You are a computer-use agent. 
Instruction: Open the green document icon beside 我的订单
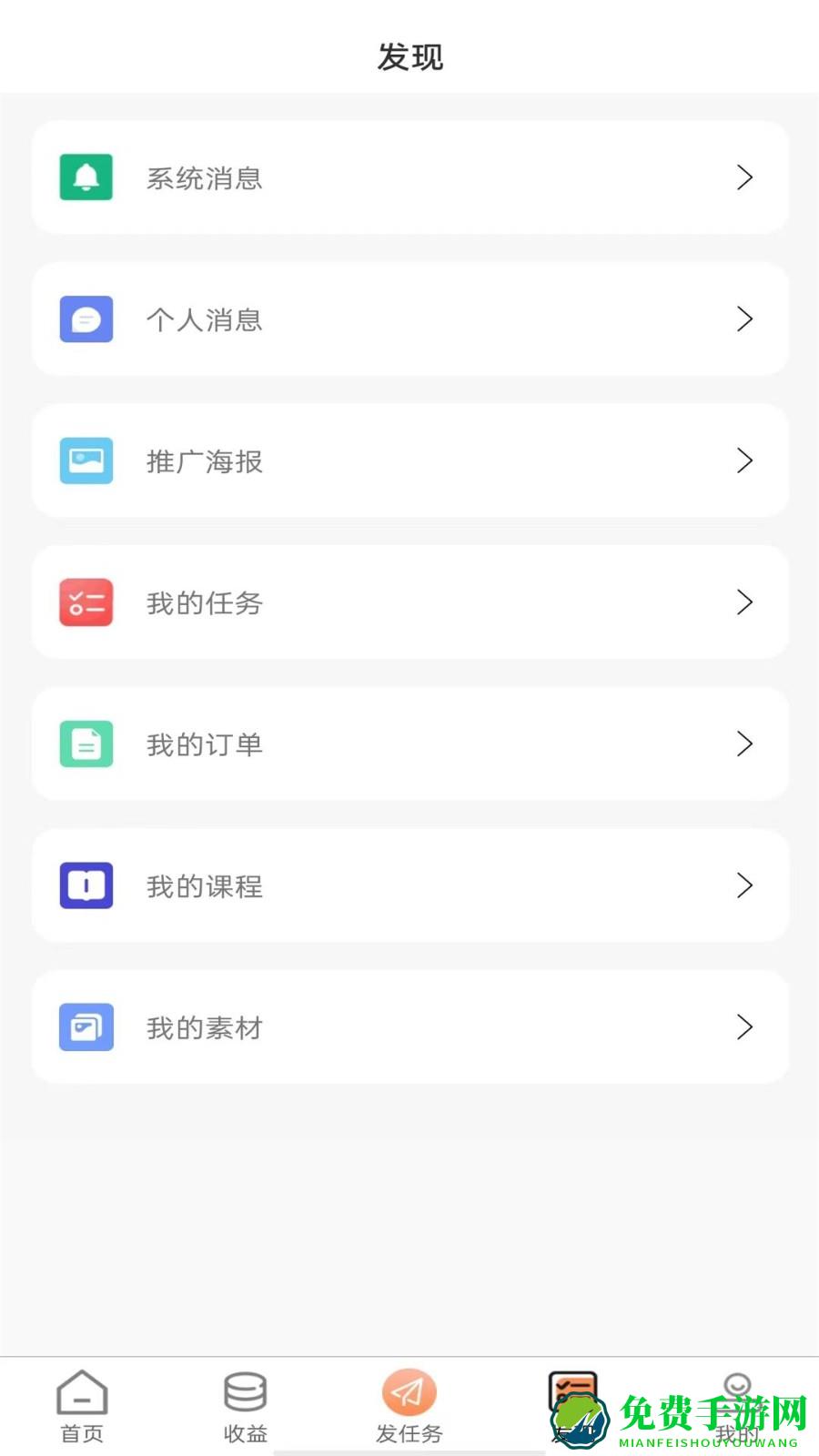tap(86, 744)
